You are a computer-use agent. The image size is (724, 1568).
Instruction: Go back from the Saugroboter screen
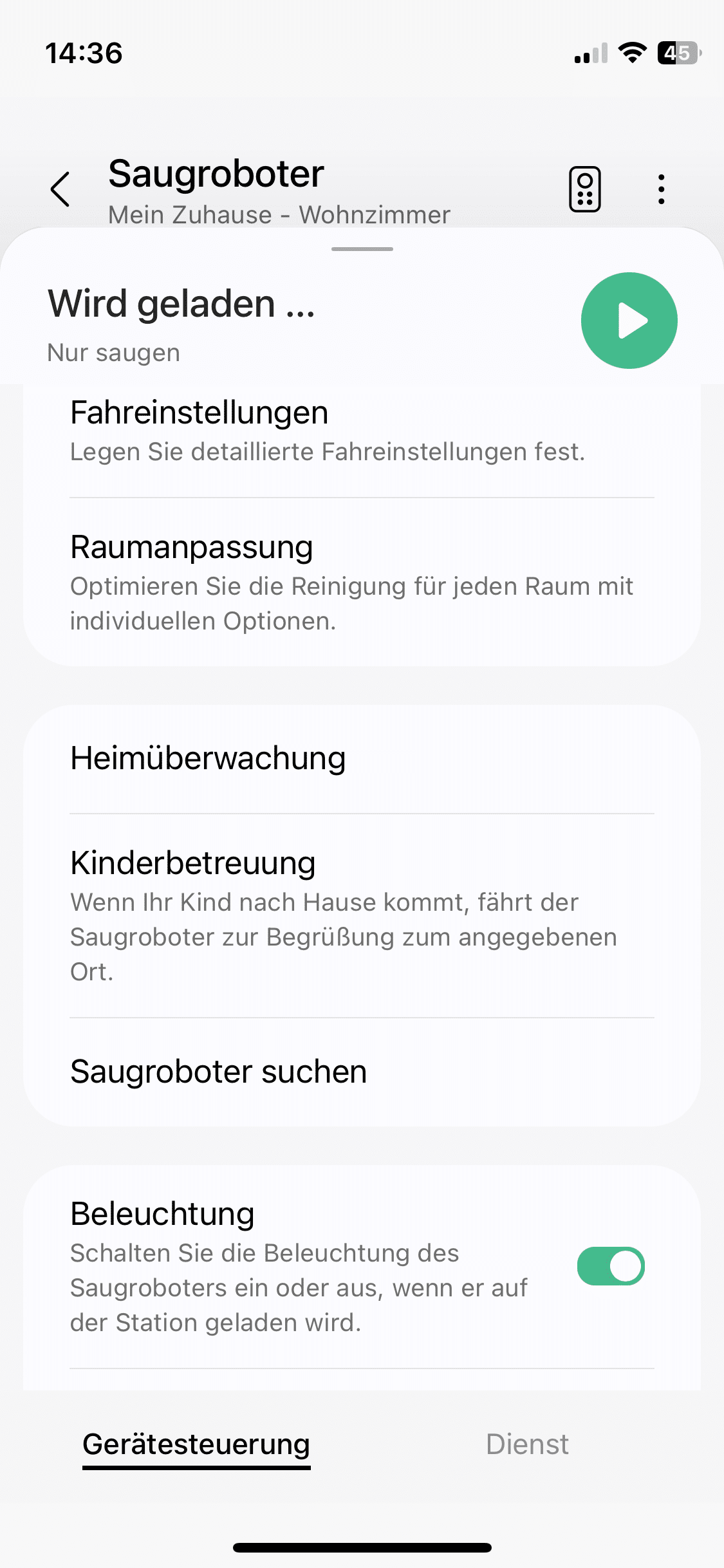(60, 189)
